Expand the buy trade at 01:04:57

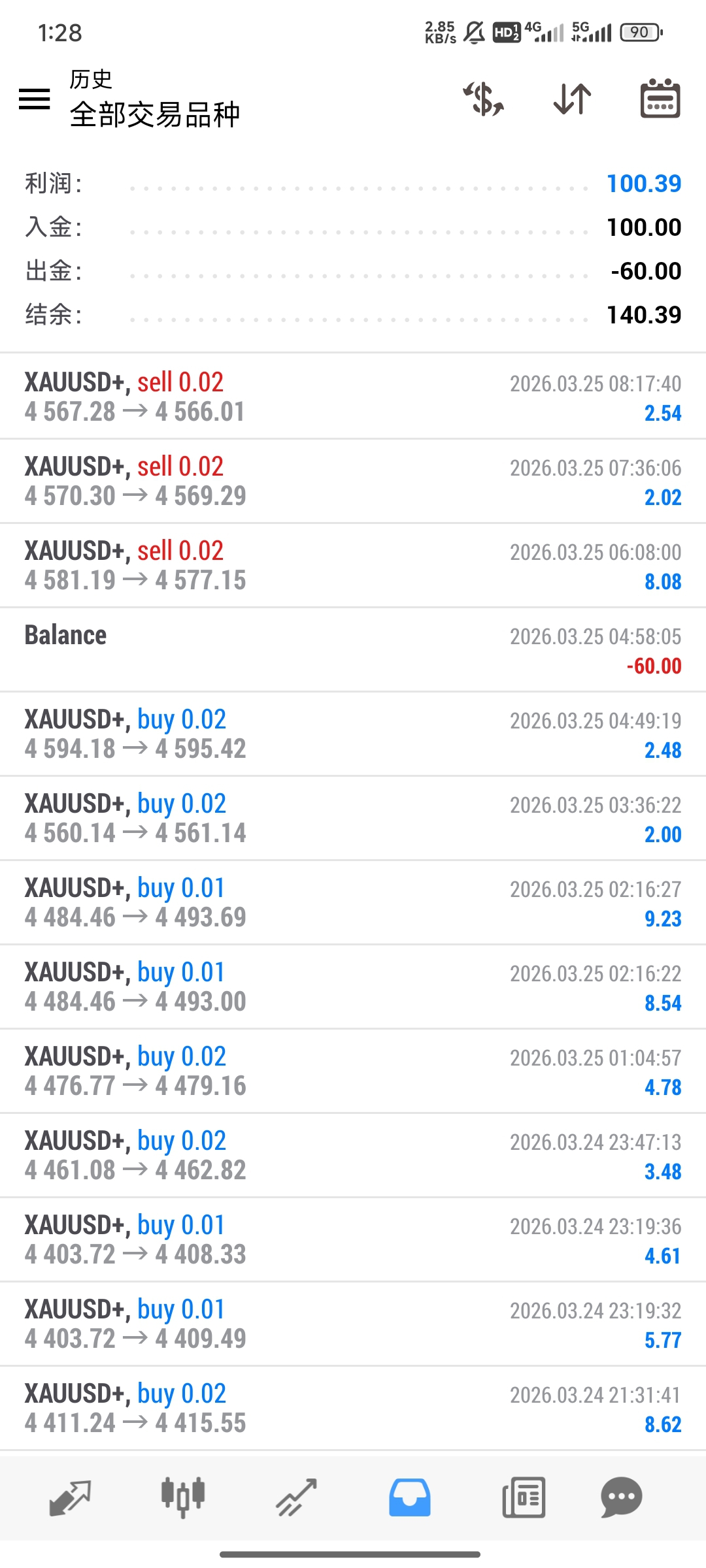[x=353, y=1071]
